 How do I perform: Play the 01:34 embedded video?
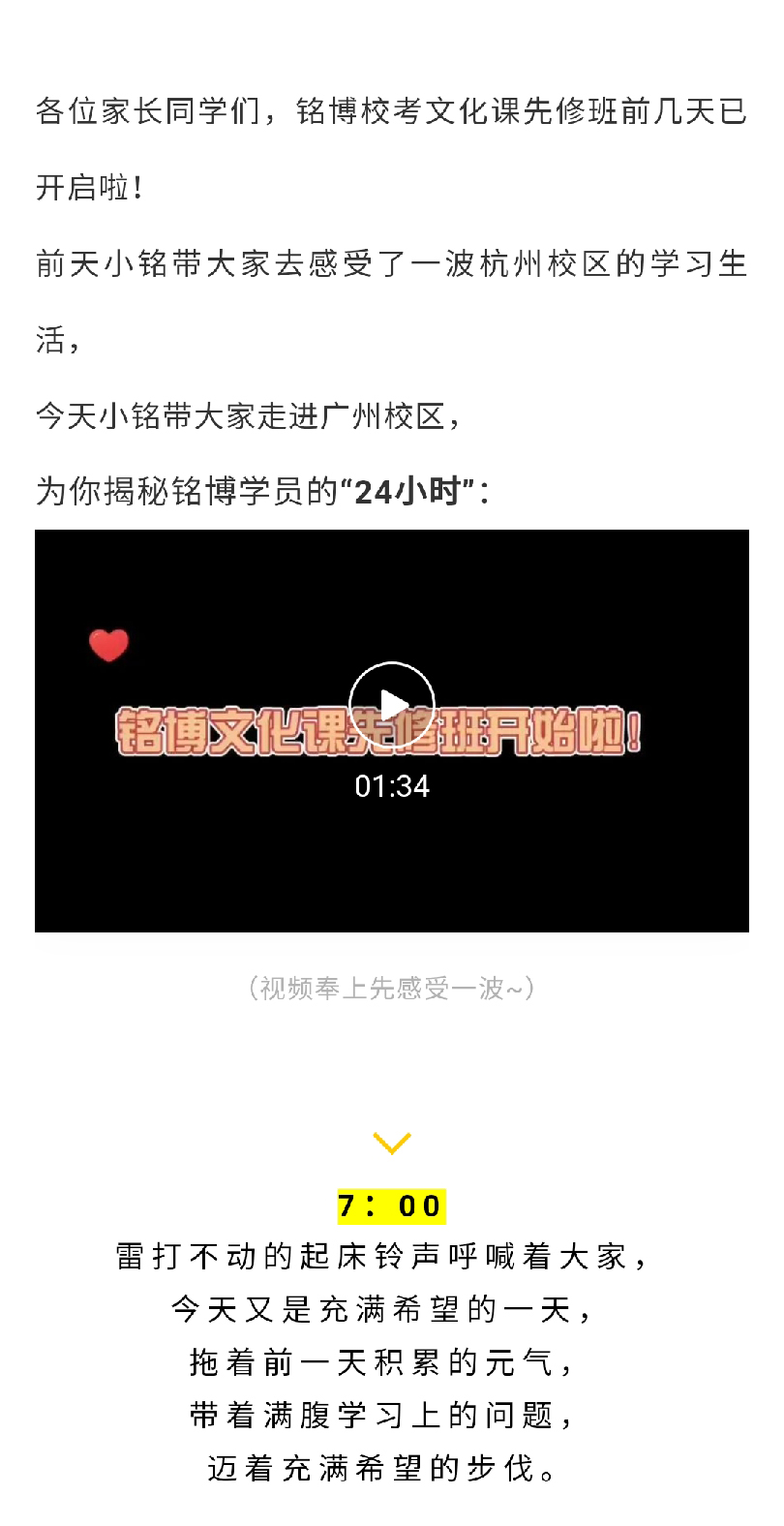pos(391,705)
